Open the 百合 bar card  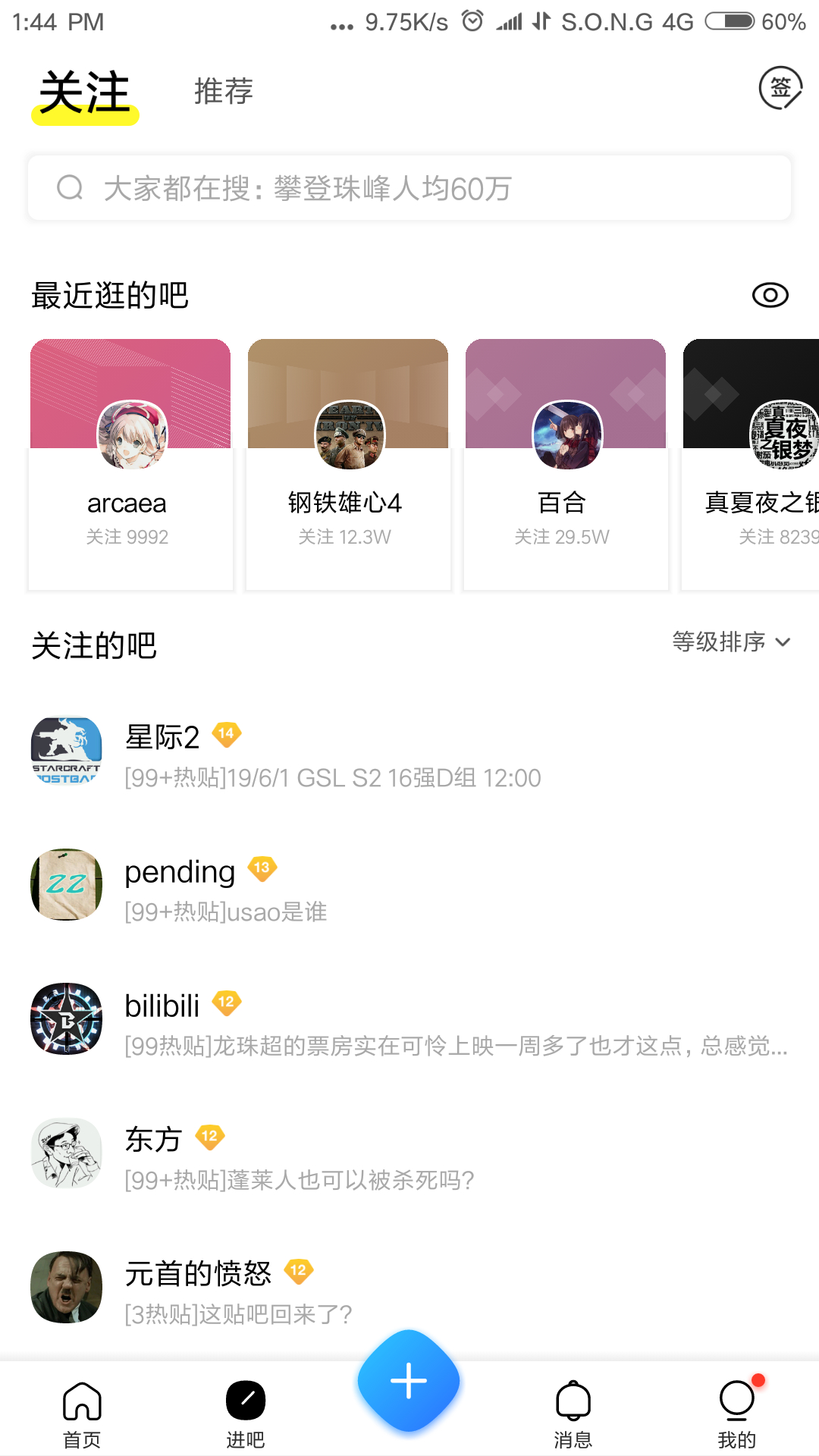click(566, 464)
